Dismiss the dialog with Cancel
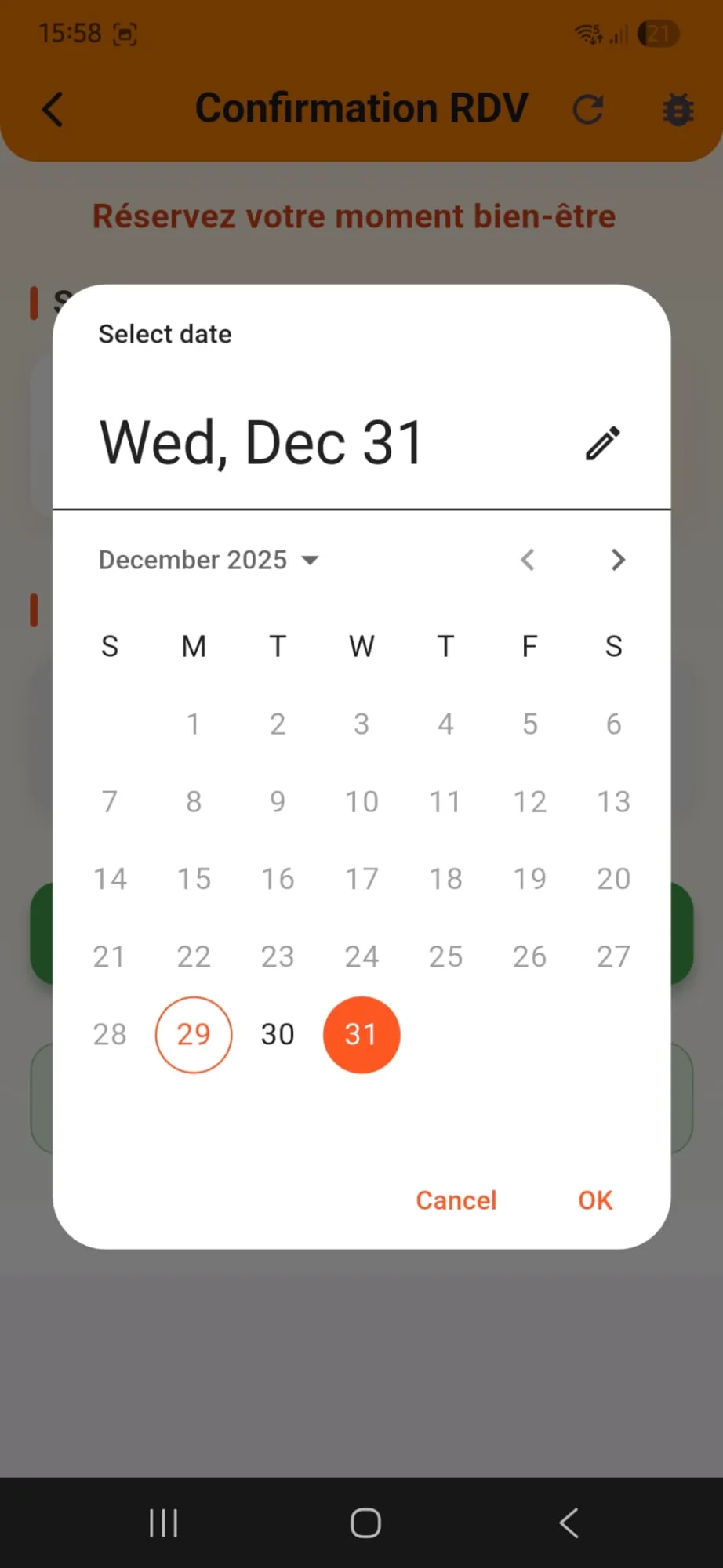Image resolution: width=723 pixels, height=1568 pixels. (x=456, y=1200)
